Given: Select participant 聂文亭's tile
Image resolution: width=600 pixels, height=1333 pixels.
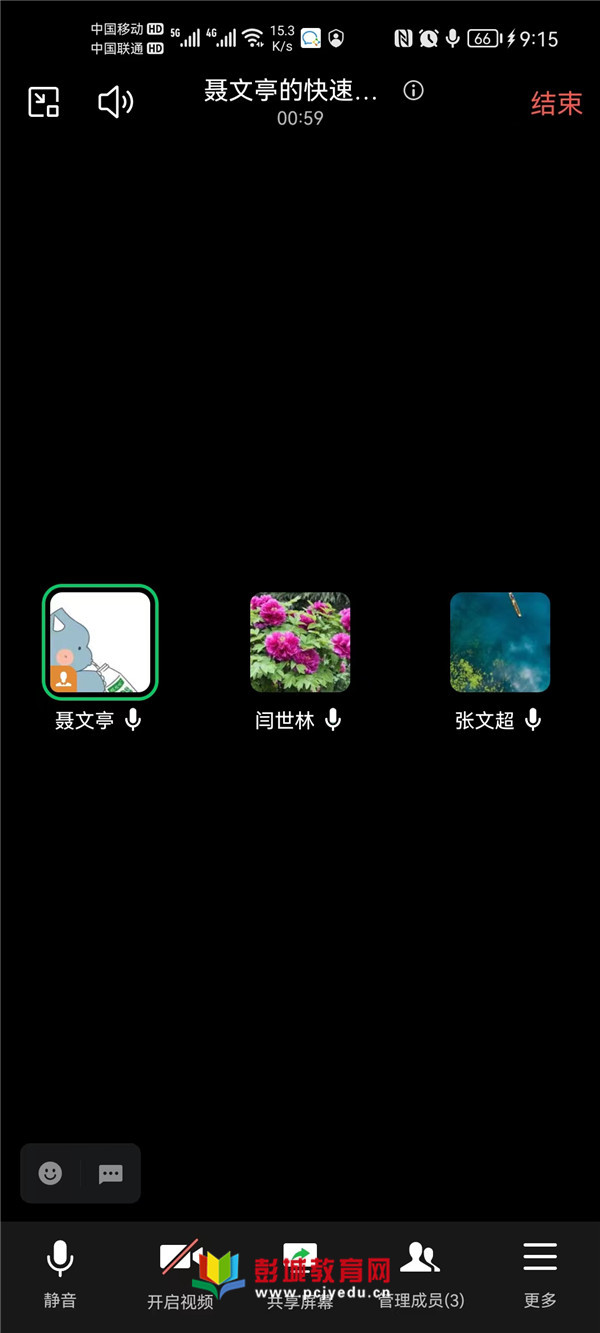Looking at the screenshot, I should point(100,642).
